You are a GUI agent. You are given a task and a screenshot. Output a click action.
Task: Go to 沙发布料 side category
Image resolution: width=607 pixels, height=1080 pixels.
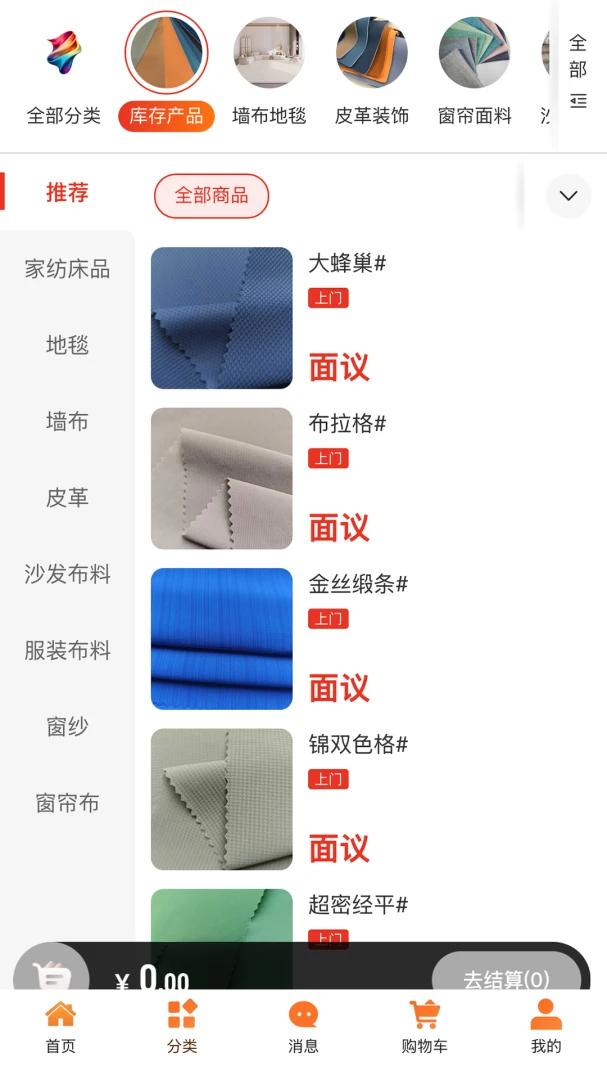(68, 574)
